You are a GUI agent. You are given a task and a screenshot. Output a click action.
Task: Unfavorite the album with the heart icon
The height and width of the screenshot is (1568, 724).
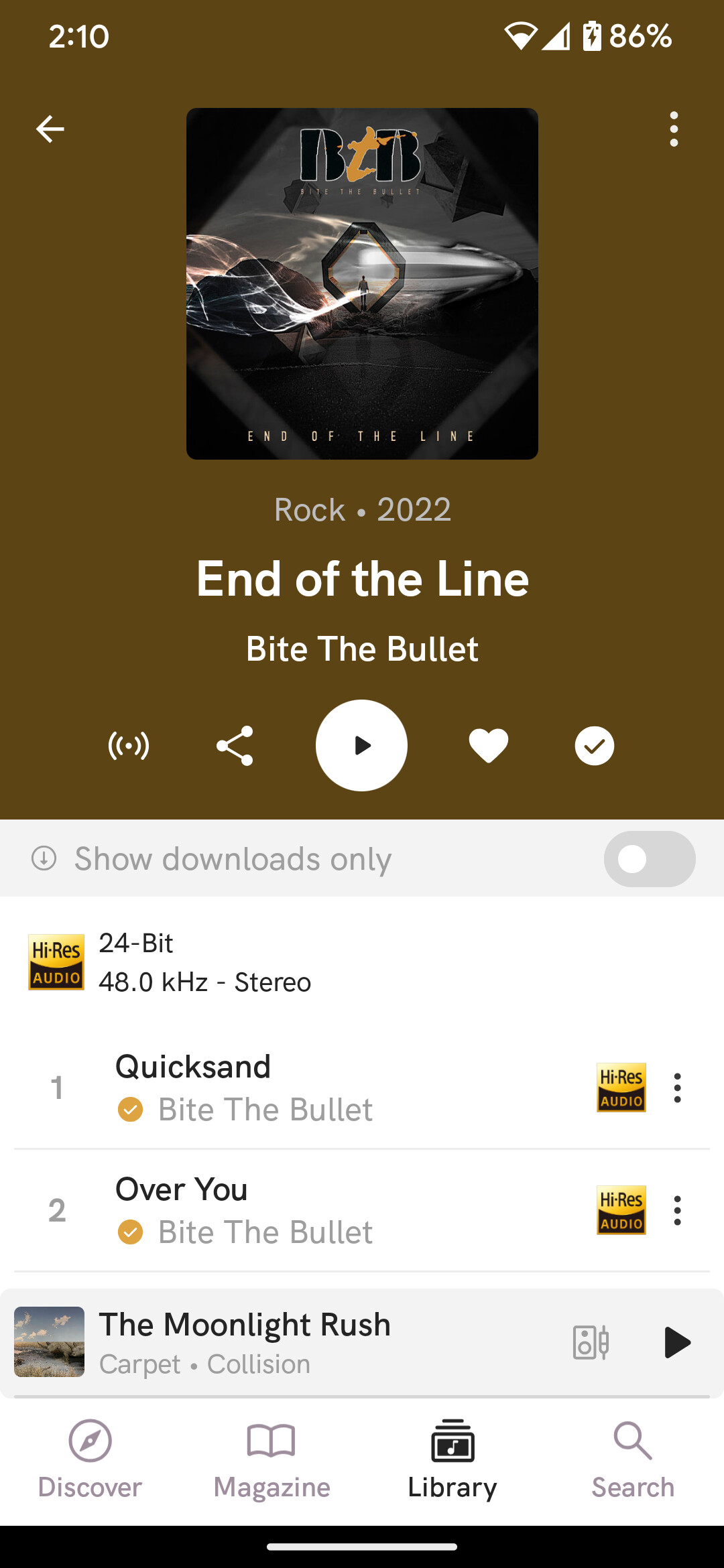pos(488,746)
